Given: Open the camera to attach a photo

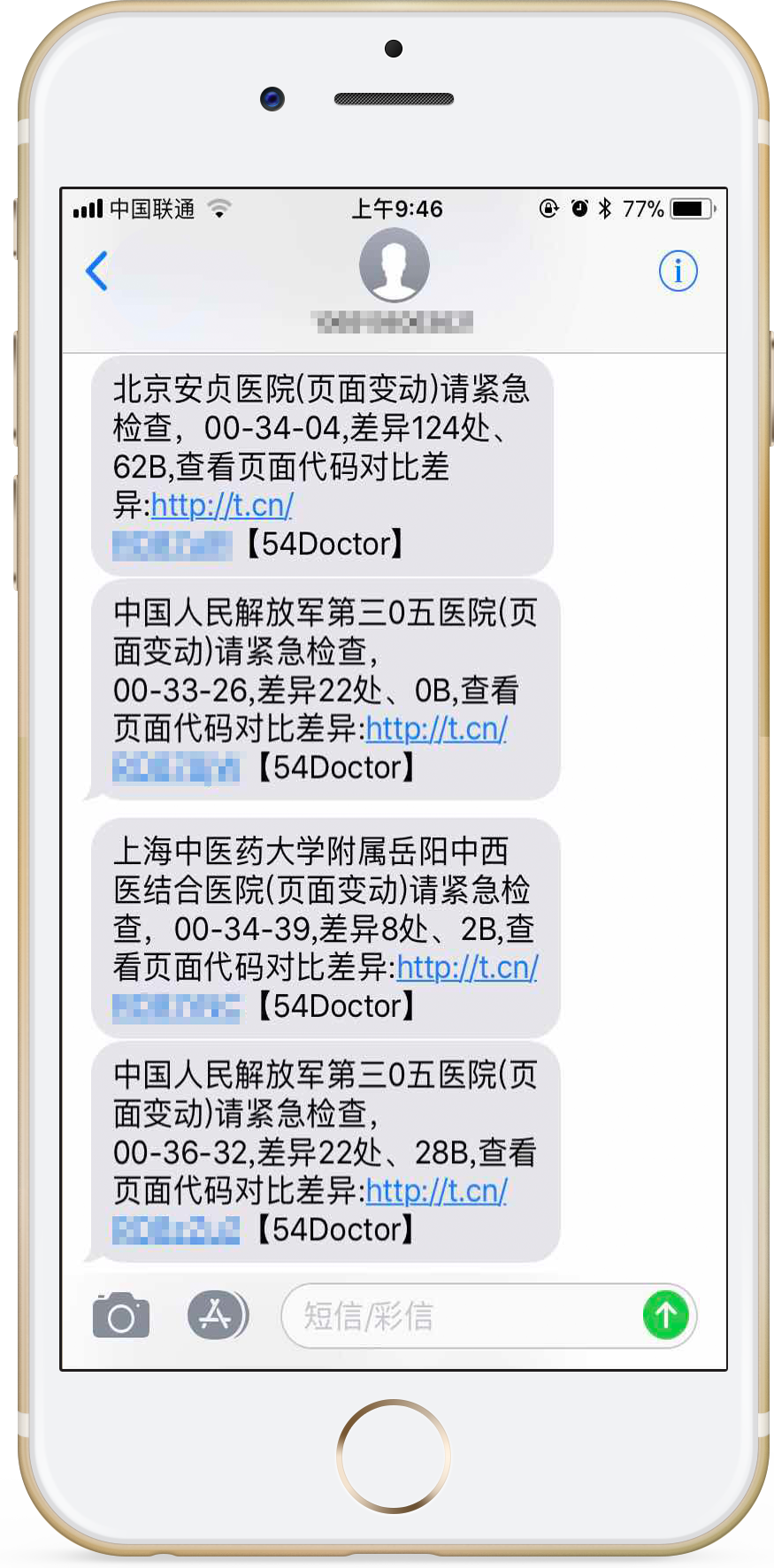Looking at the screenshot, I should coord(121,1316).
